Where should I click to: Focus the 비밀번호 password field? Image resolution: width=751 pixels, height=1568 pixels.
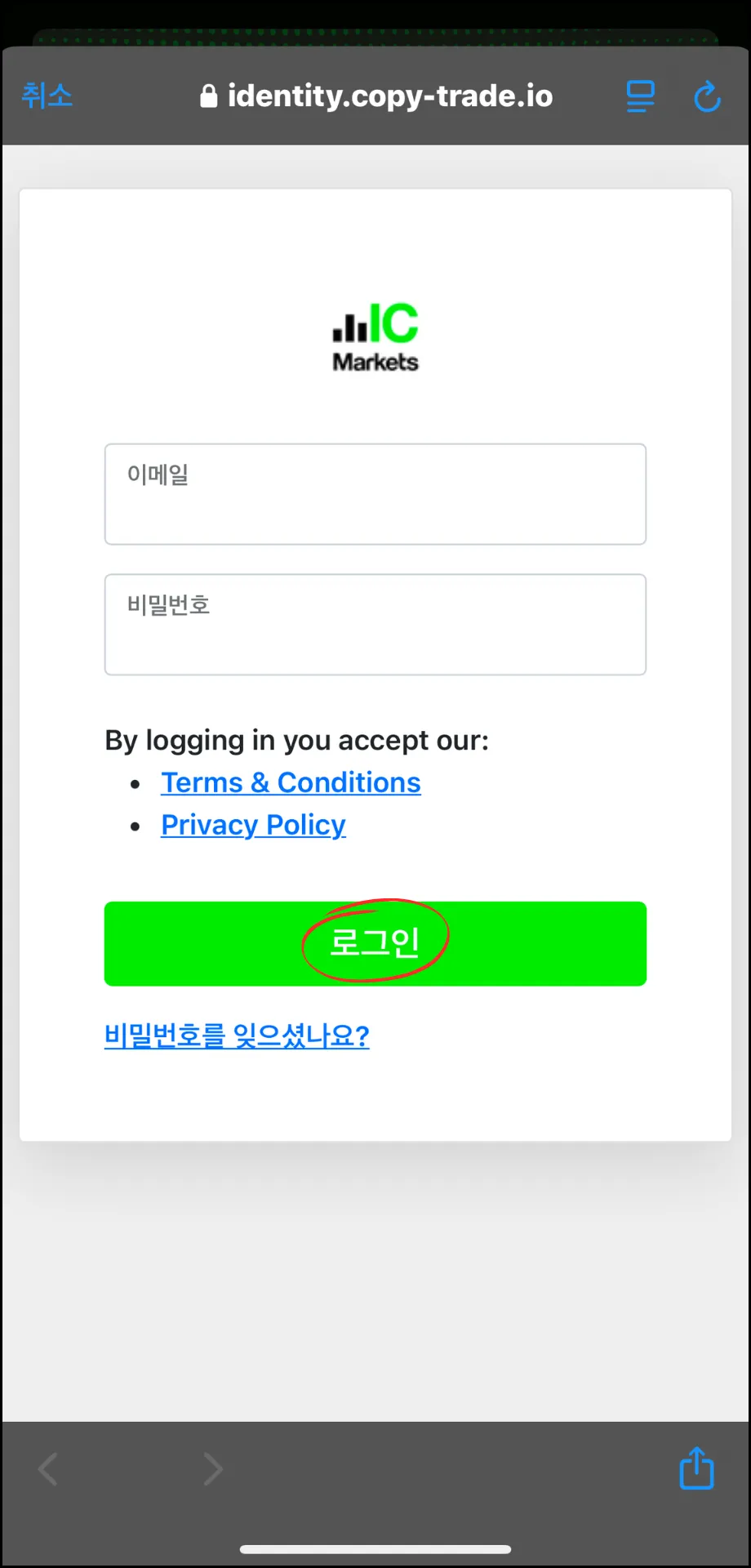[375, 625]
